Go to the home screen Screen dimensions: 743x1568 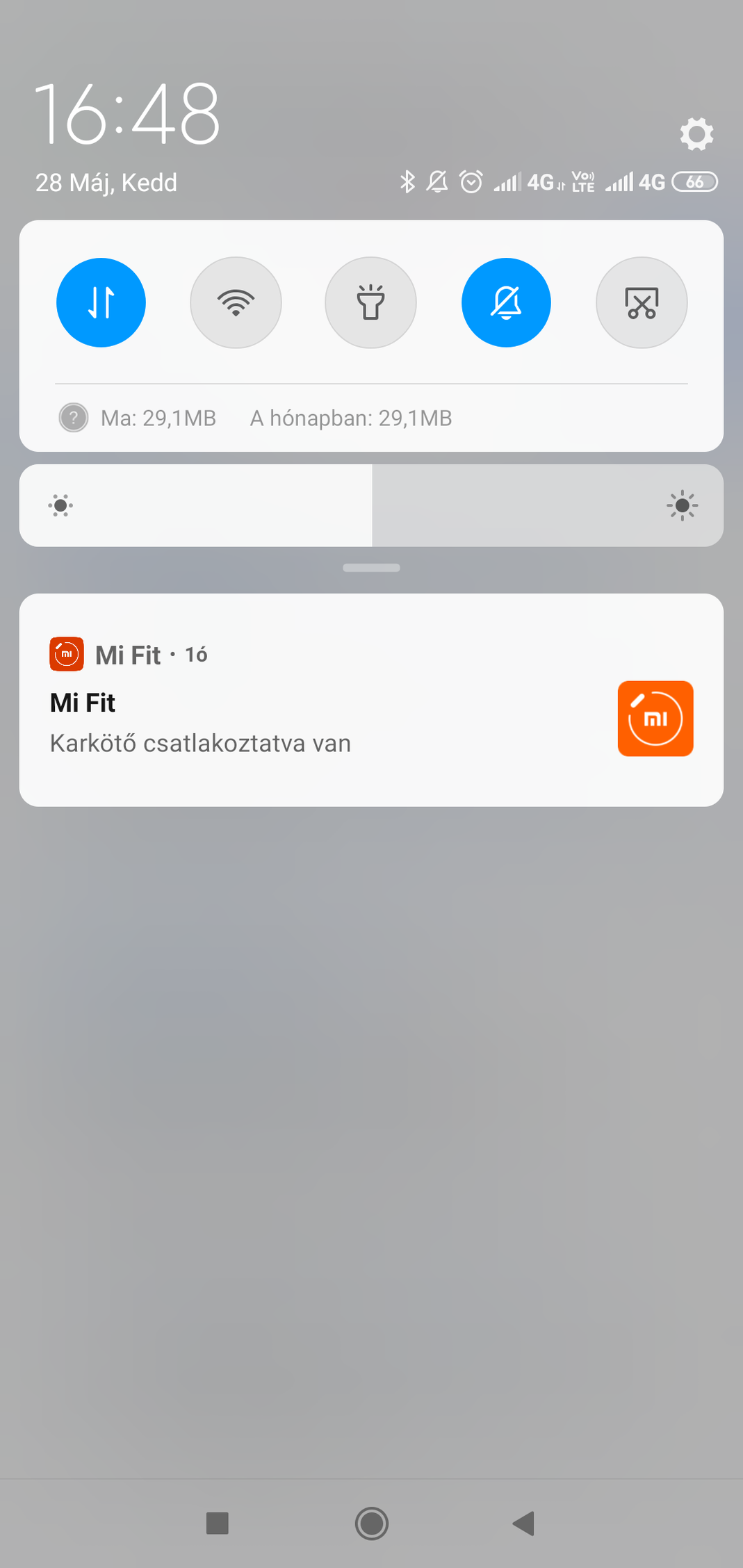371,1523
